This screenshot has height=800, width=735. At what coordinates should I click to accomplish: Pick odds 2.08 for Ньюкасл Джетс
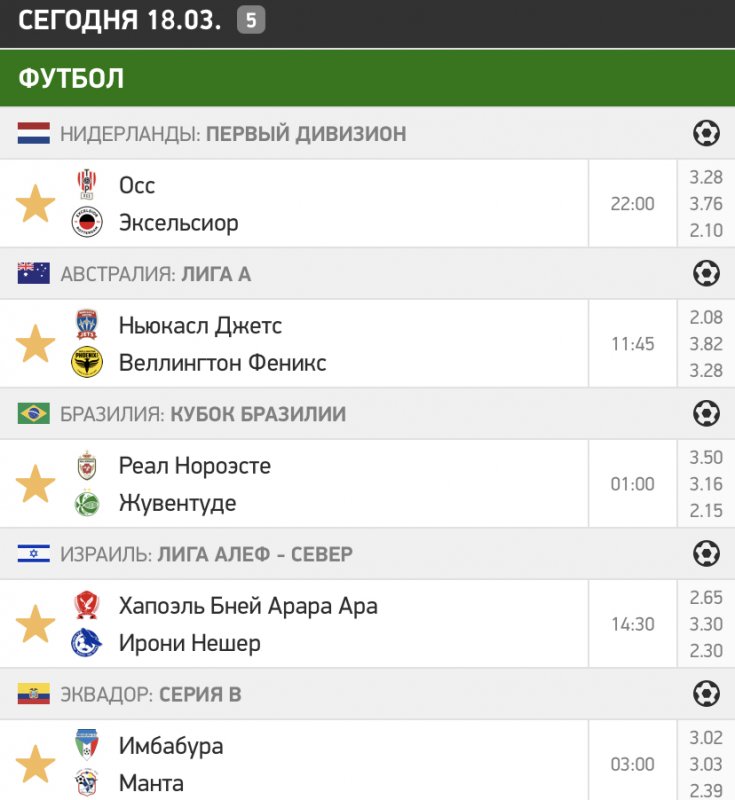pos(706,318)
